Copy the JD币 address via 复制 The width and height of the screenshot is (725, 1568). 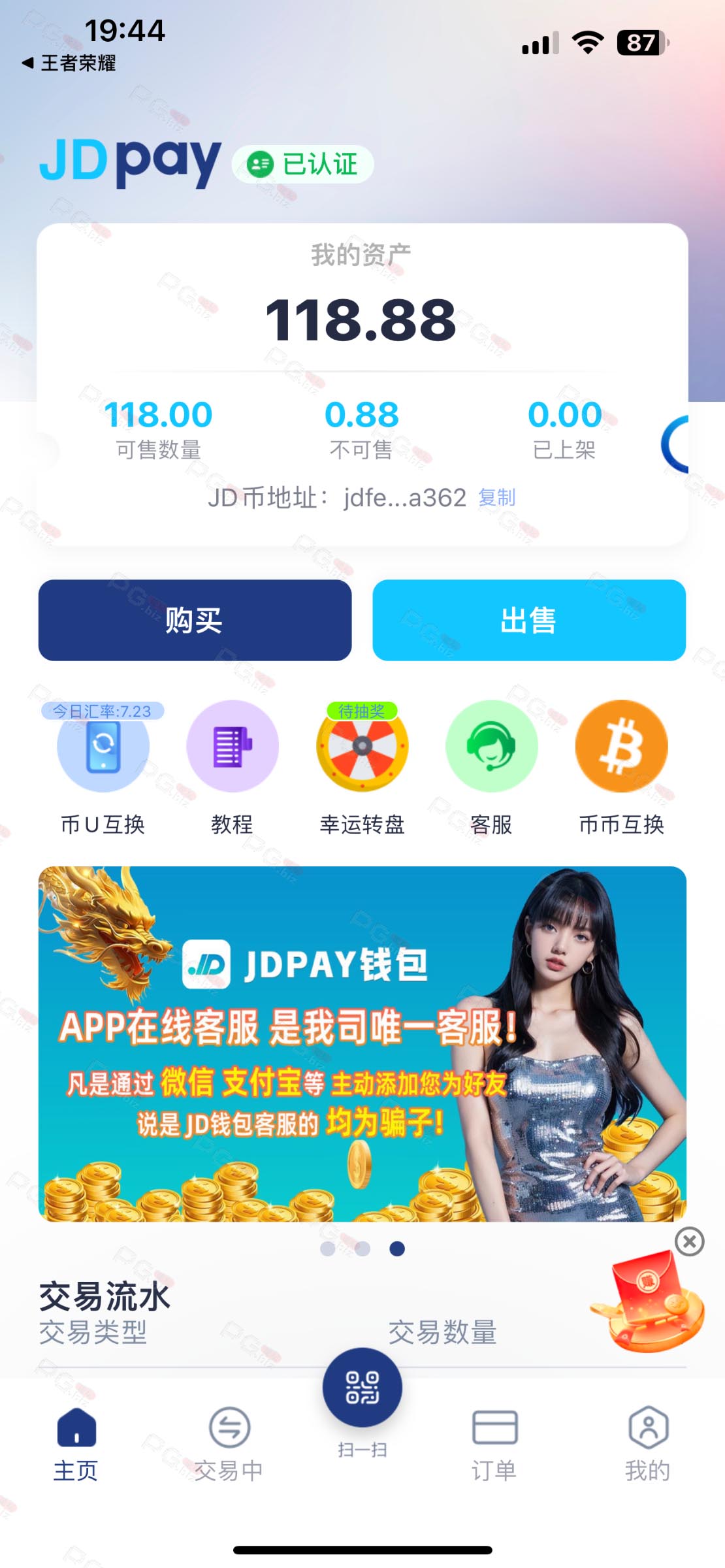[x=497, y=498]
